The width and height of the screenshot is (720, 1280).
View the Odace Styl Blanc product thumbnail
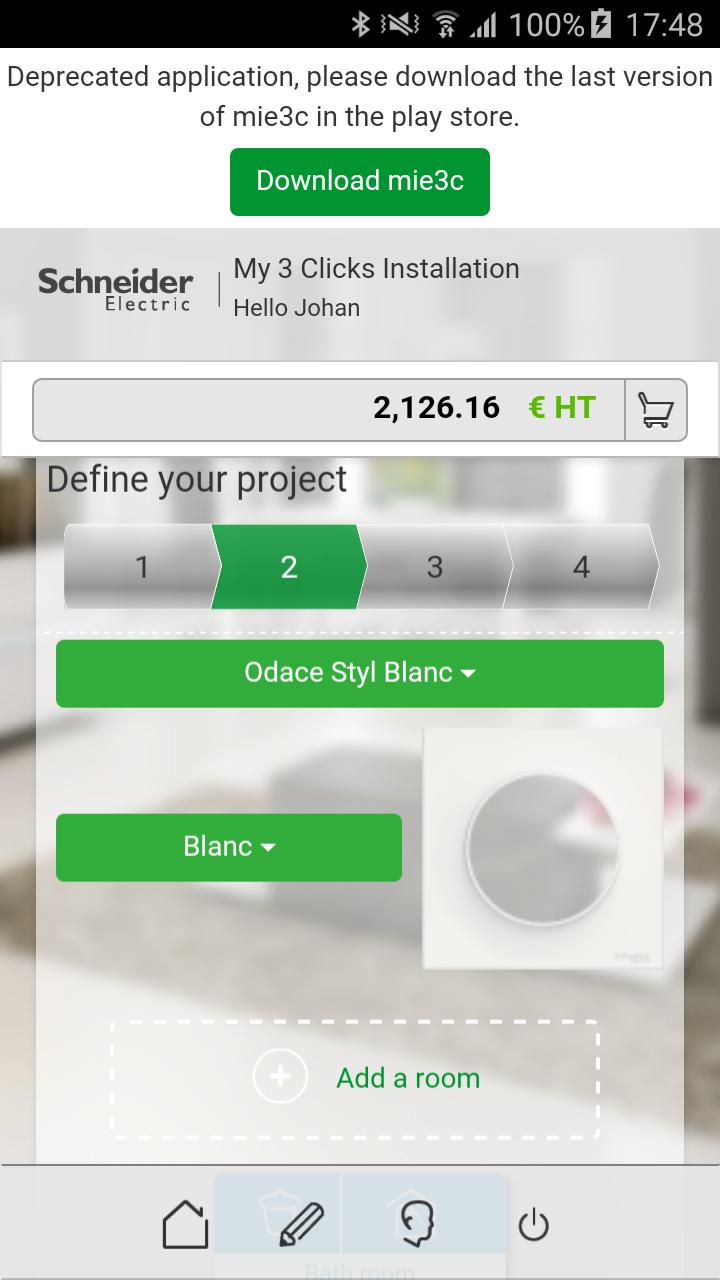543,848
